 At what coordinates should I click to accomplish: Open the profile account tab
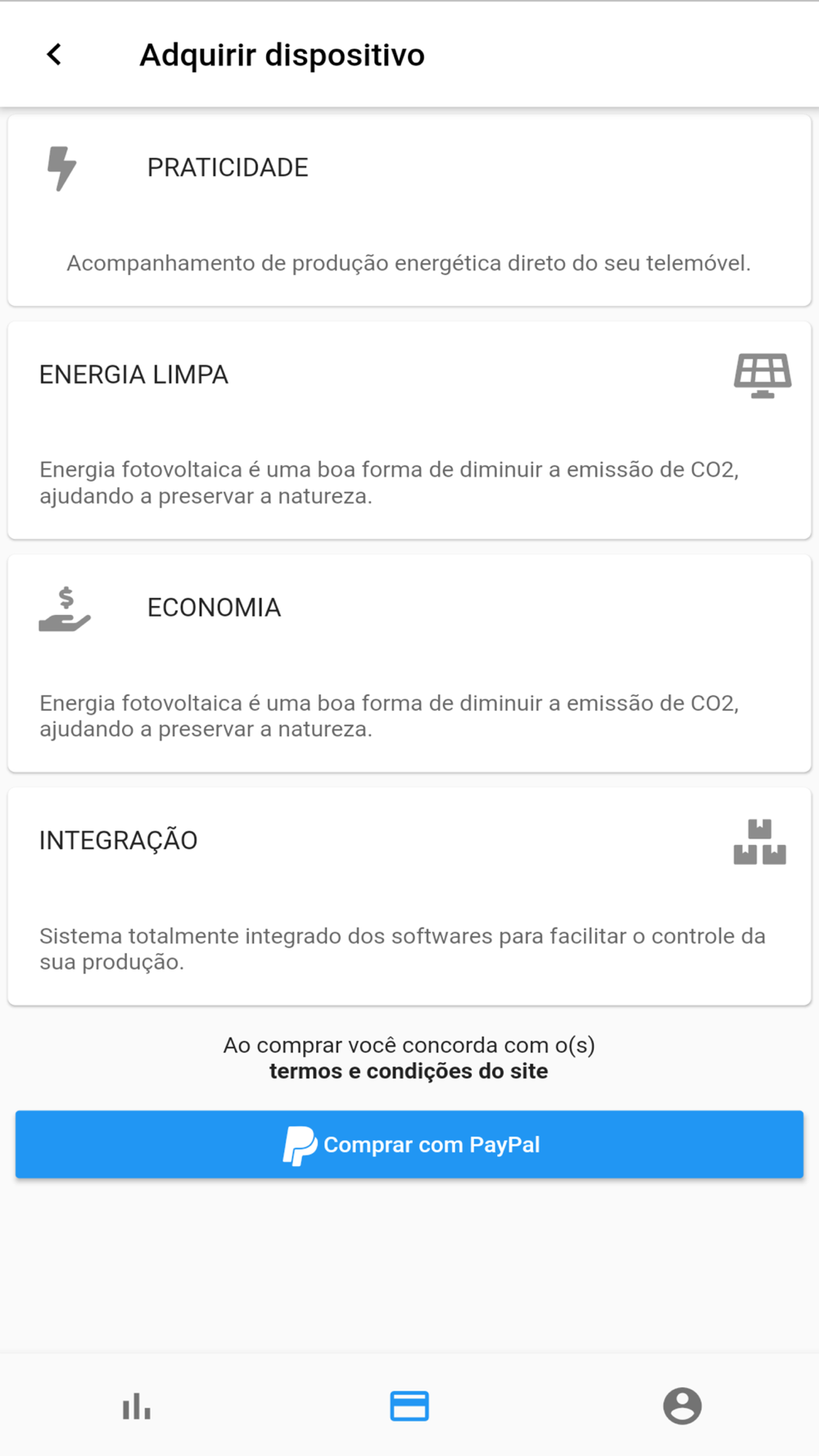(x=682, y=1406)
